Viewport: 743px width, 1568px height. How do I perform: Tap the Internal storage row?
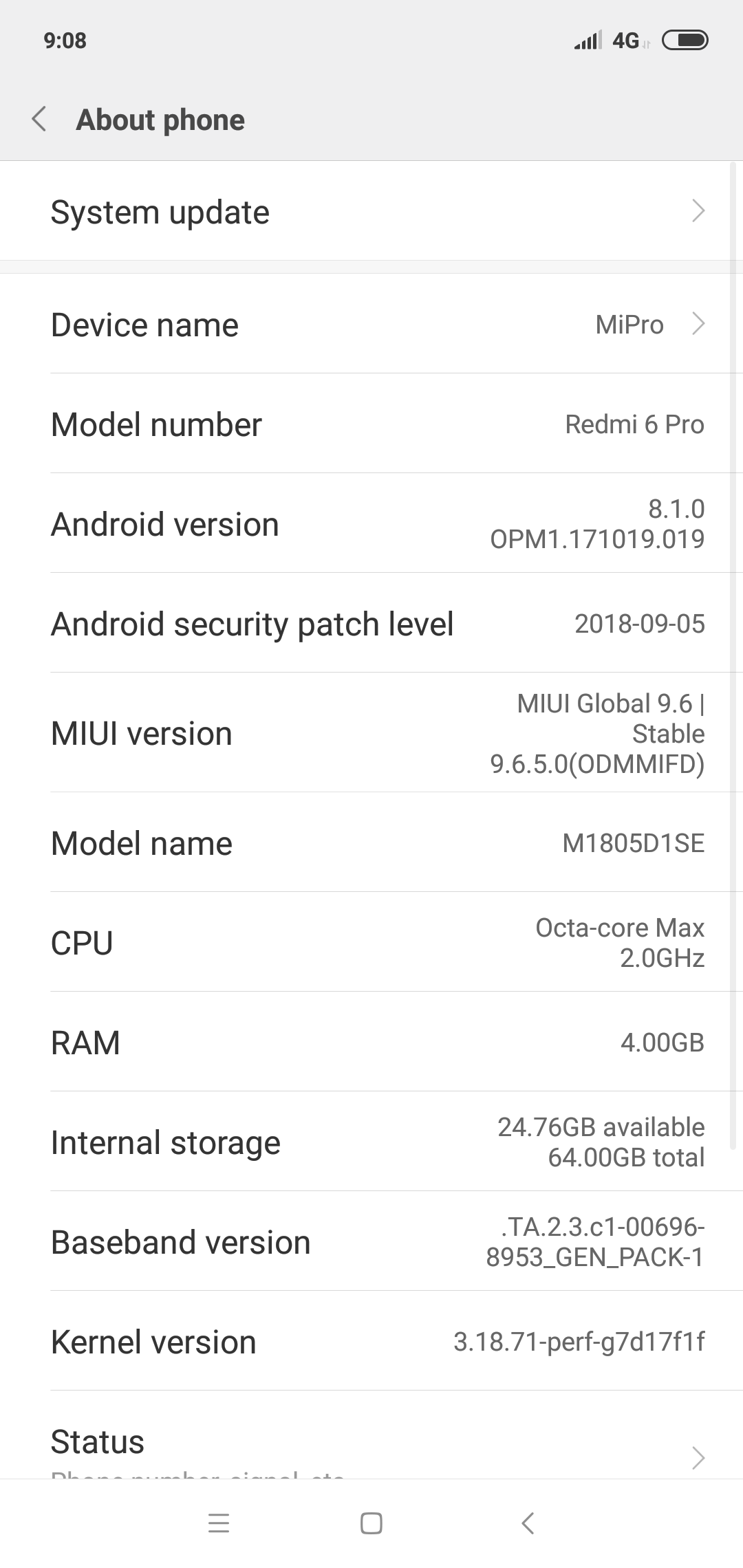371,1142
